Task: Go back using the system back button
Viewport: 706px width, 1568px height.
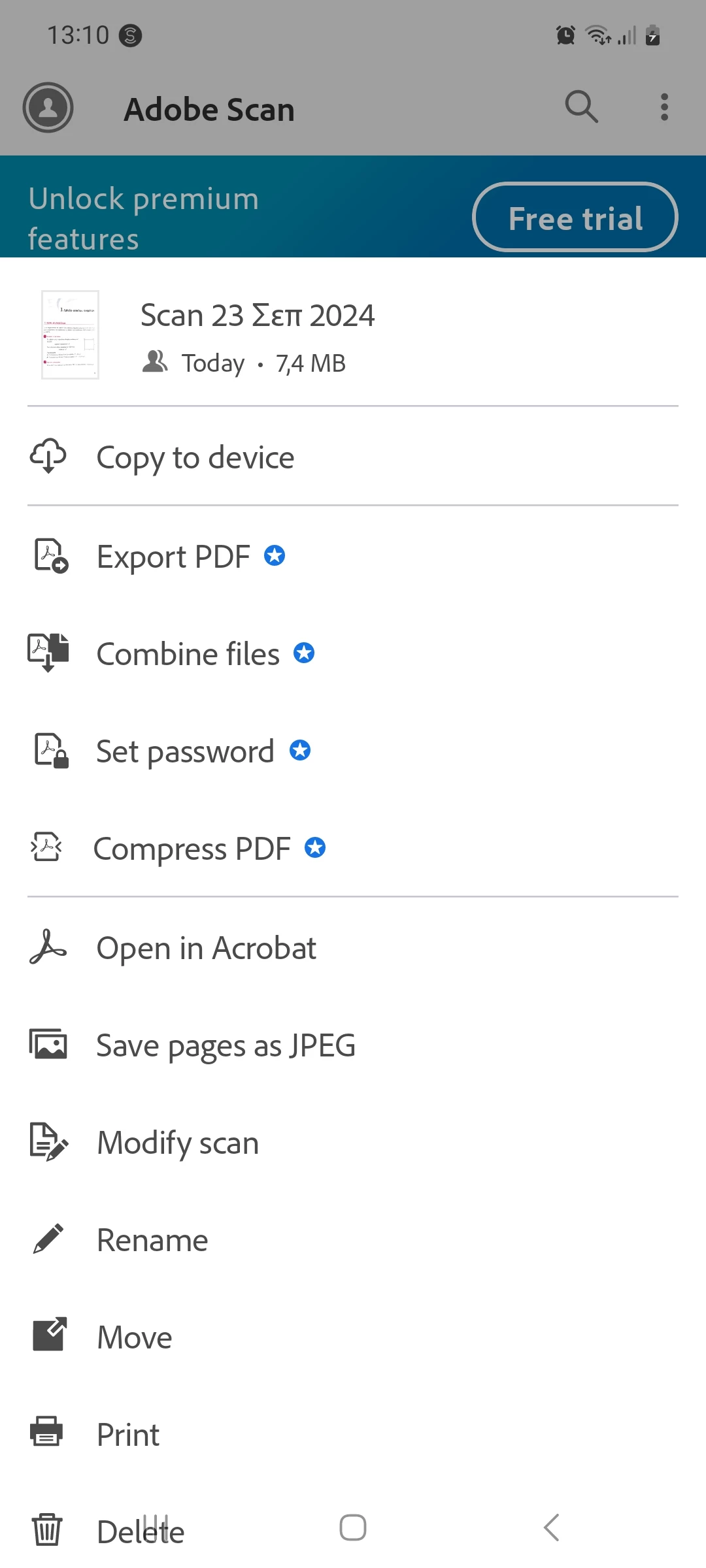Action: click(x=551, y=1527)
